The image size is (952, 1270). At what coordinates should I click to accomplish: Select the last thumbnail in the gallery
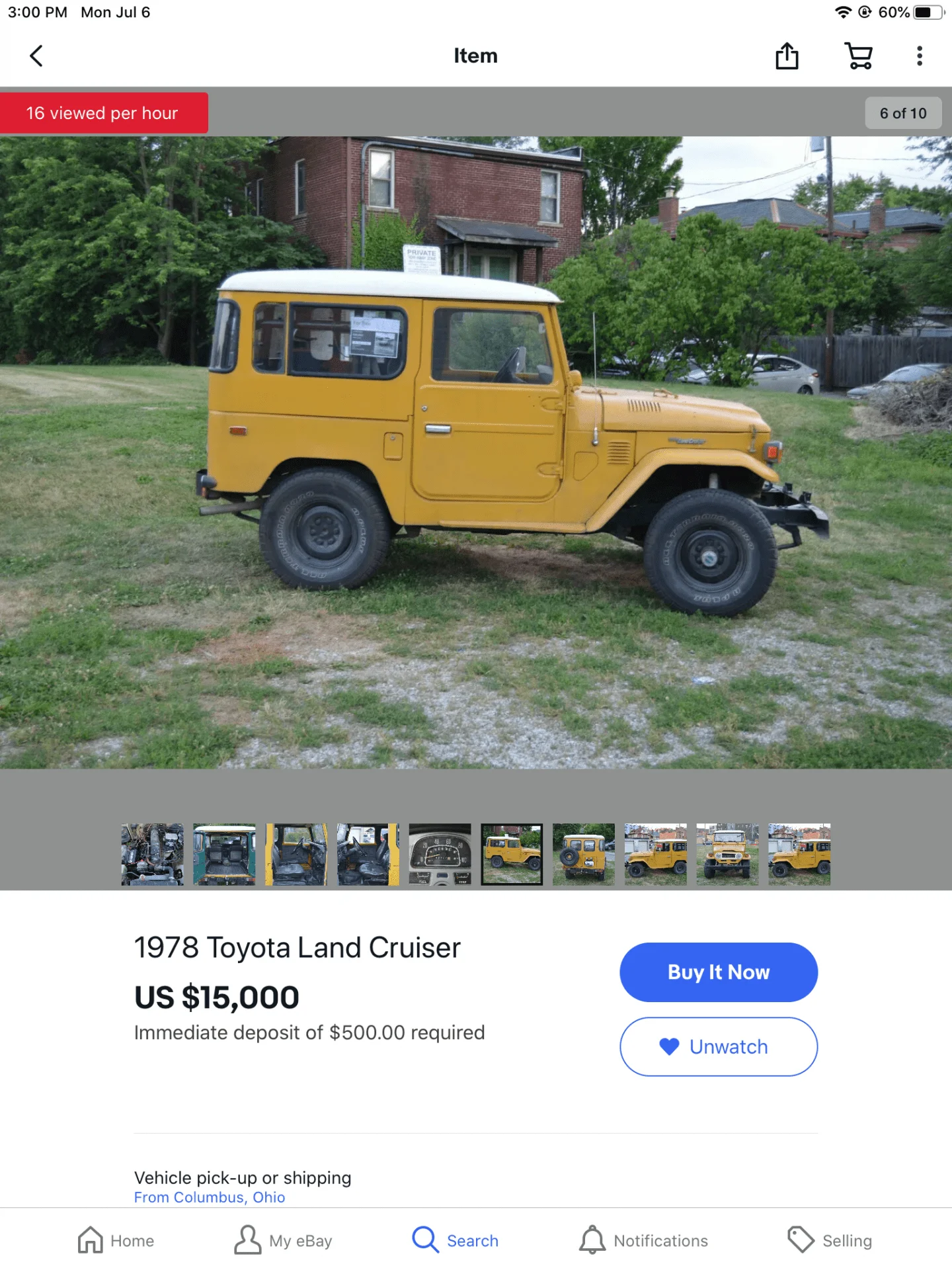click(799, 854)
